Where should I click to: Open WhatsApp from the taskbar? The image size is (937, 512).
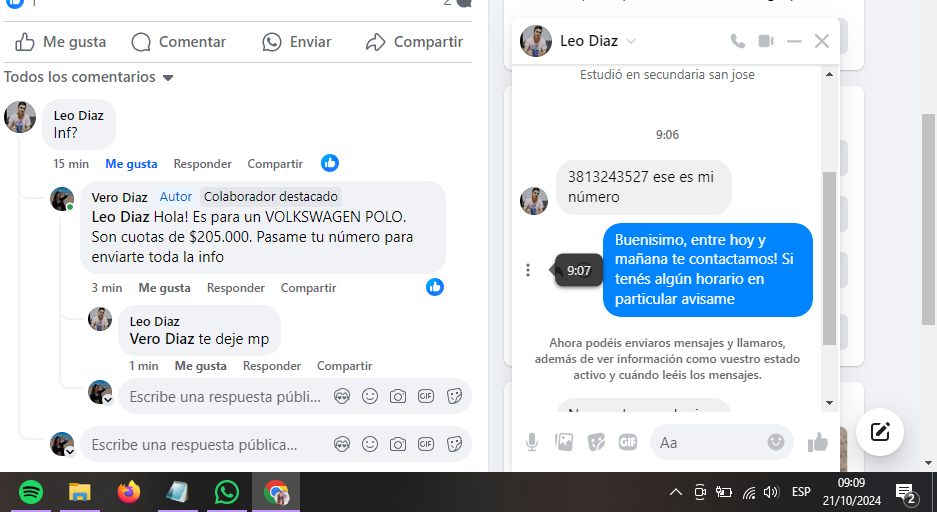pyautogui.click(x=227, y=492)
